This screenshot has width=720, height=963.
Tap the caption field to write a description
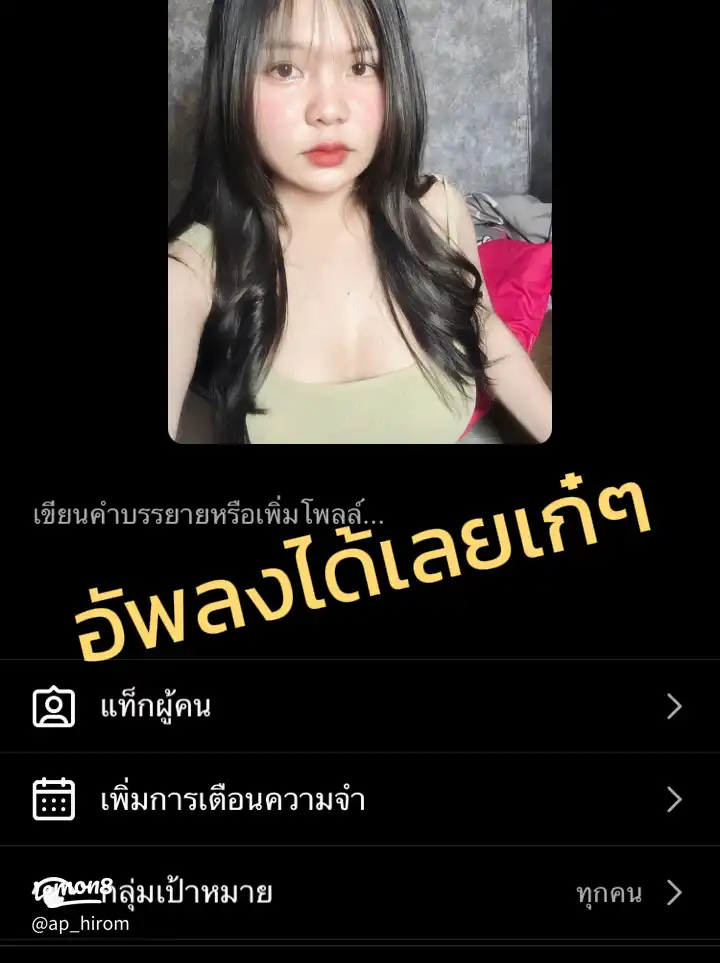point(208,517)
